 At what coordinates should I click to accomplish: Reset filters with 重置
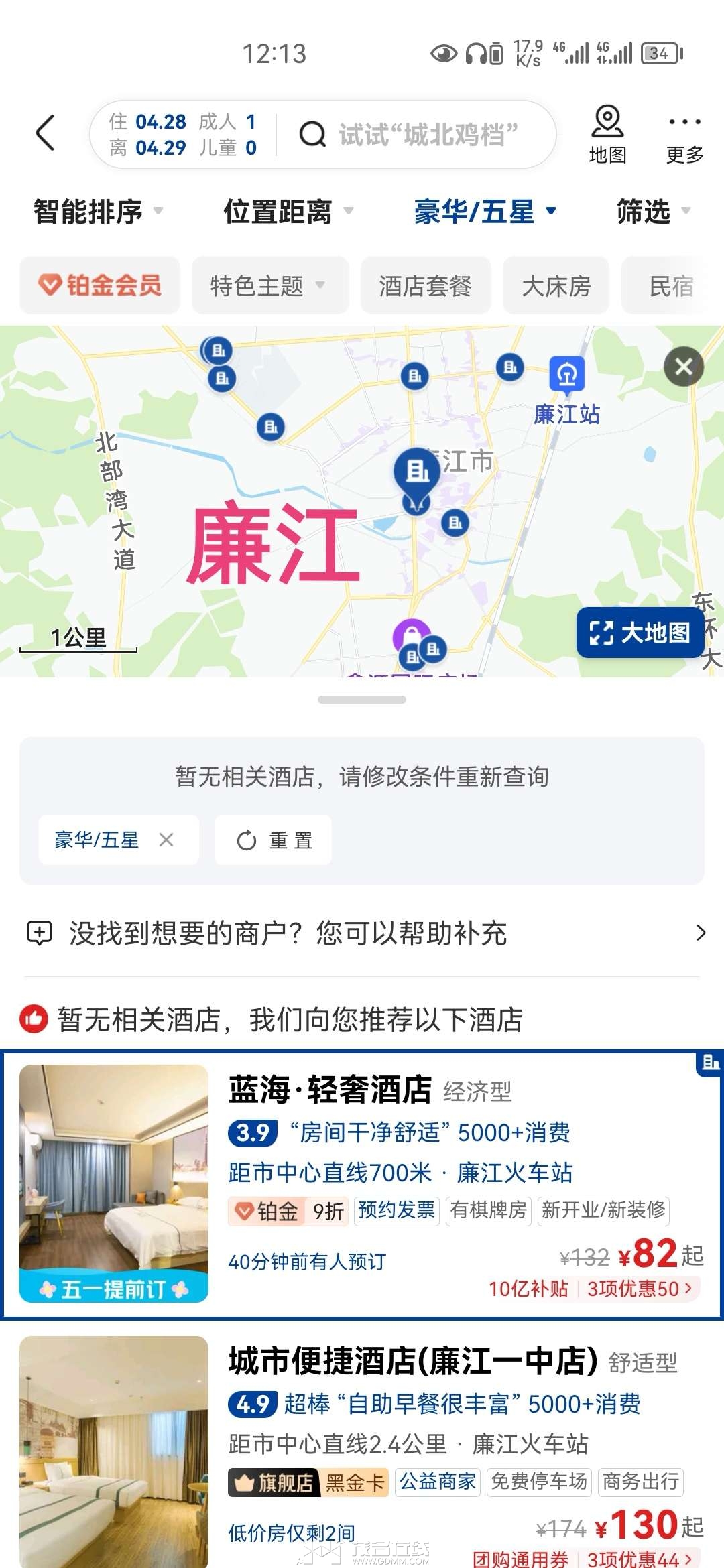(x=274, y=840)
